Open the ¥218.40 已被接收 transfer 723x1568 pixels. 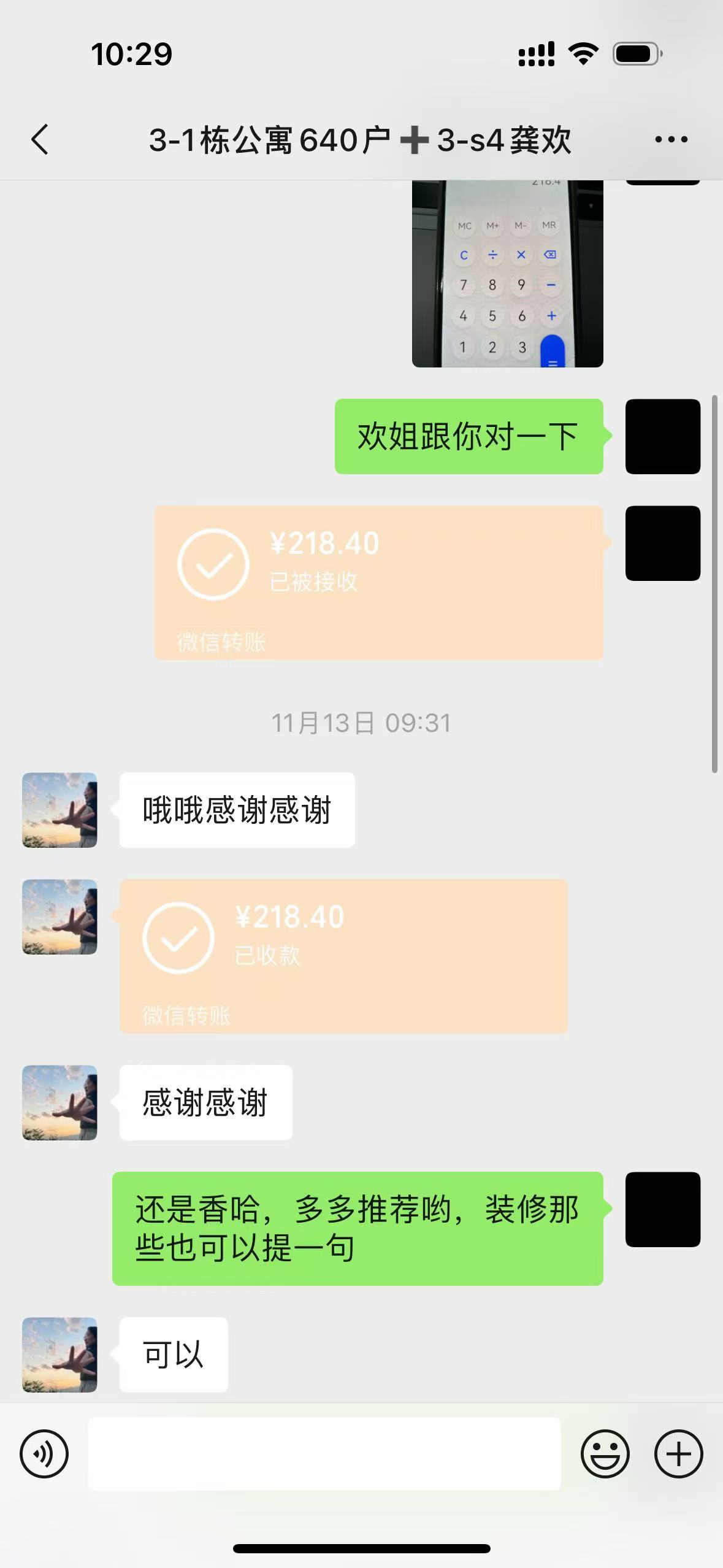pyautogui.click(x=378, y=582)
